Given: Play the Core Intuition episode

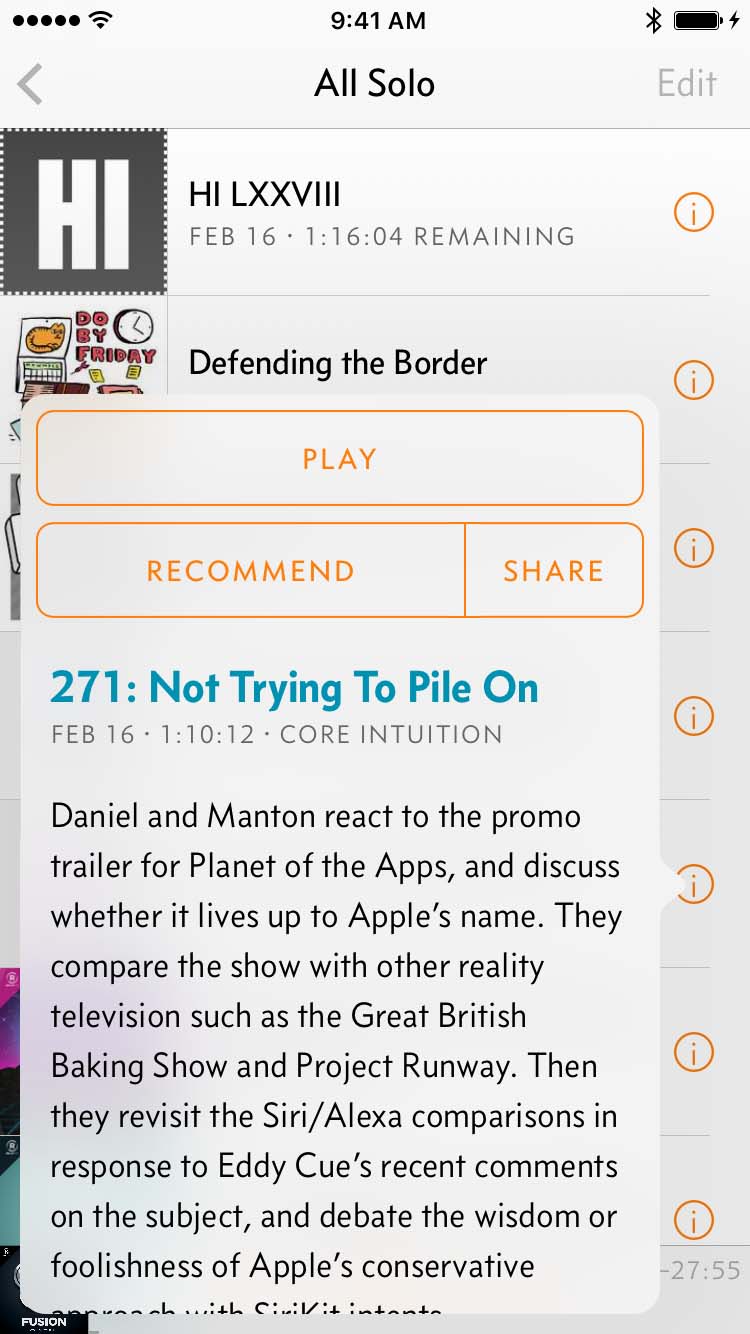Looking at the screenshot, I should (x=339, y=459).
